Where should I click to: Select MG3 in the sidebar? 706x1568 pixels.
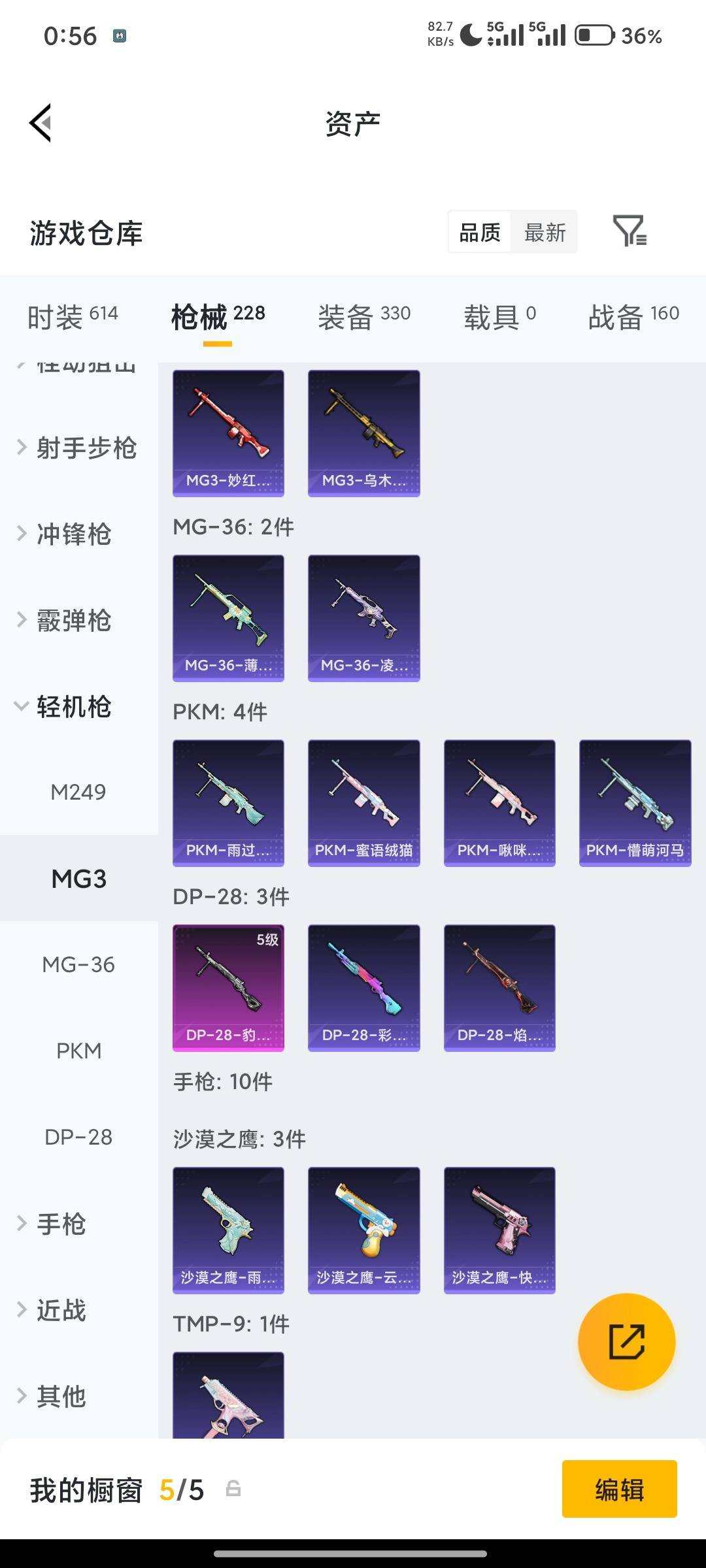(78, 879)
